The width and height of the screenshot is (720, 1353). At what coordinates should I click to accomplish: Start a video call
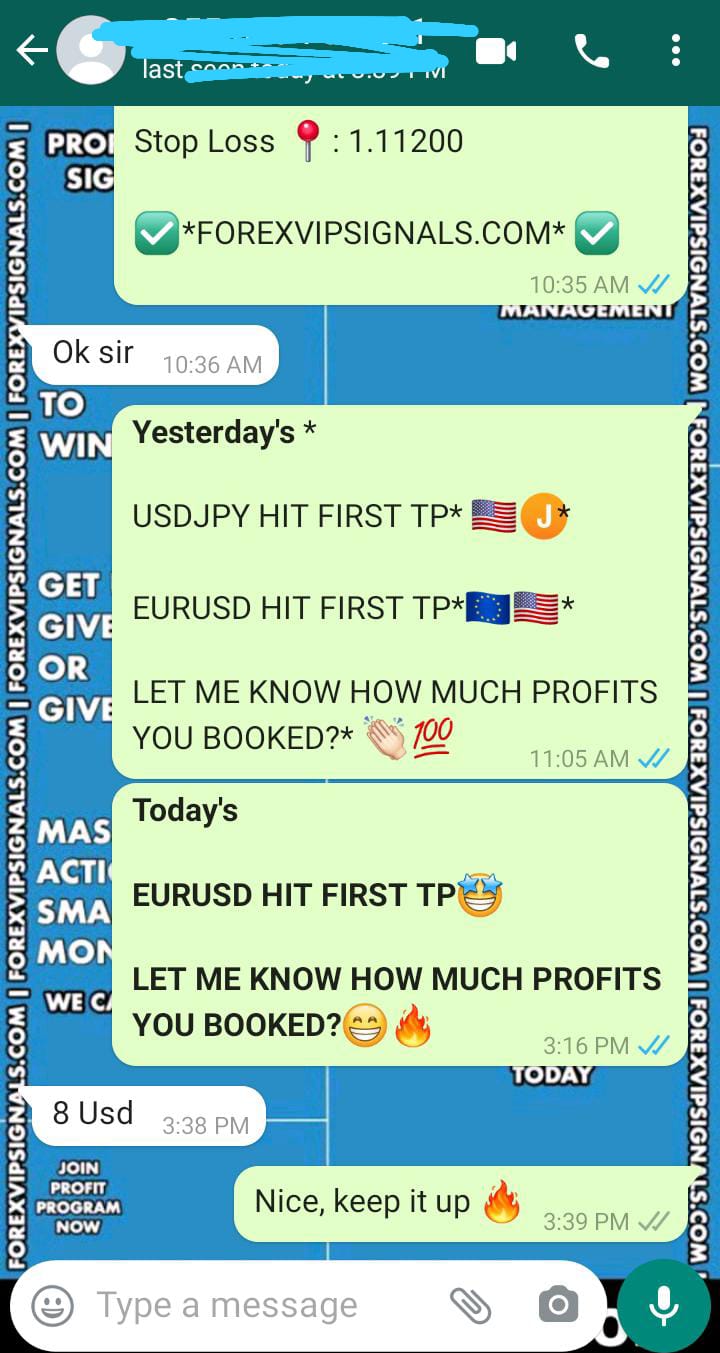click(496, 50)
